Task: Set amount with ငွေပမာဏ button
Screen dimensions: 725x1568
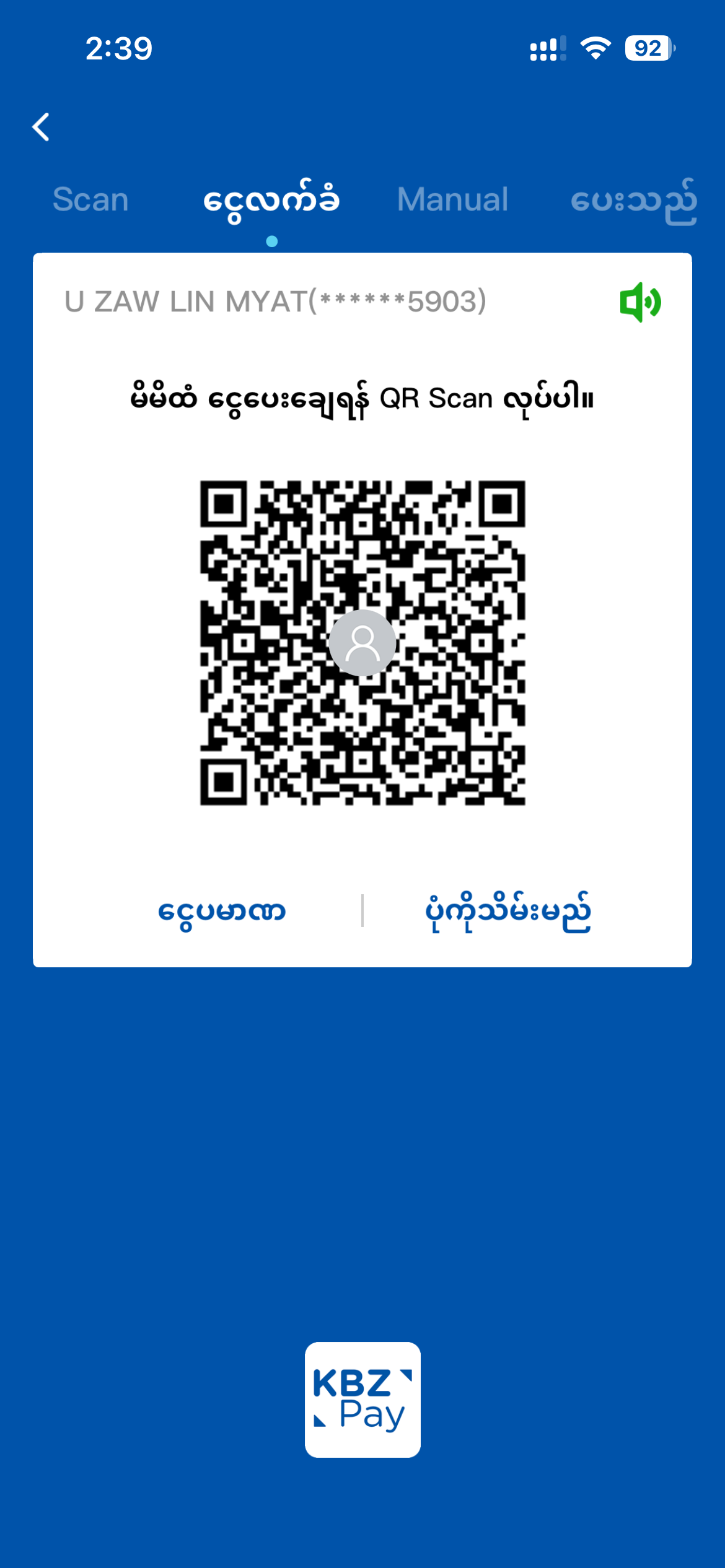Action: point(221,911)
